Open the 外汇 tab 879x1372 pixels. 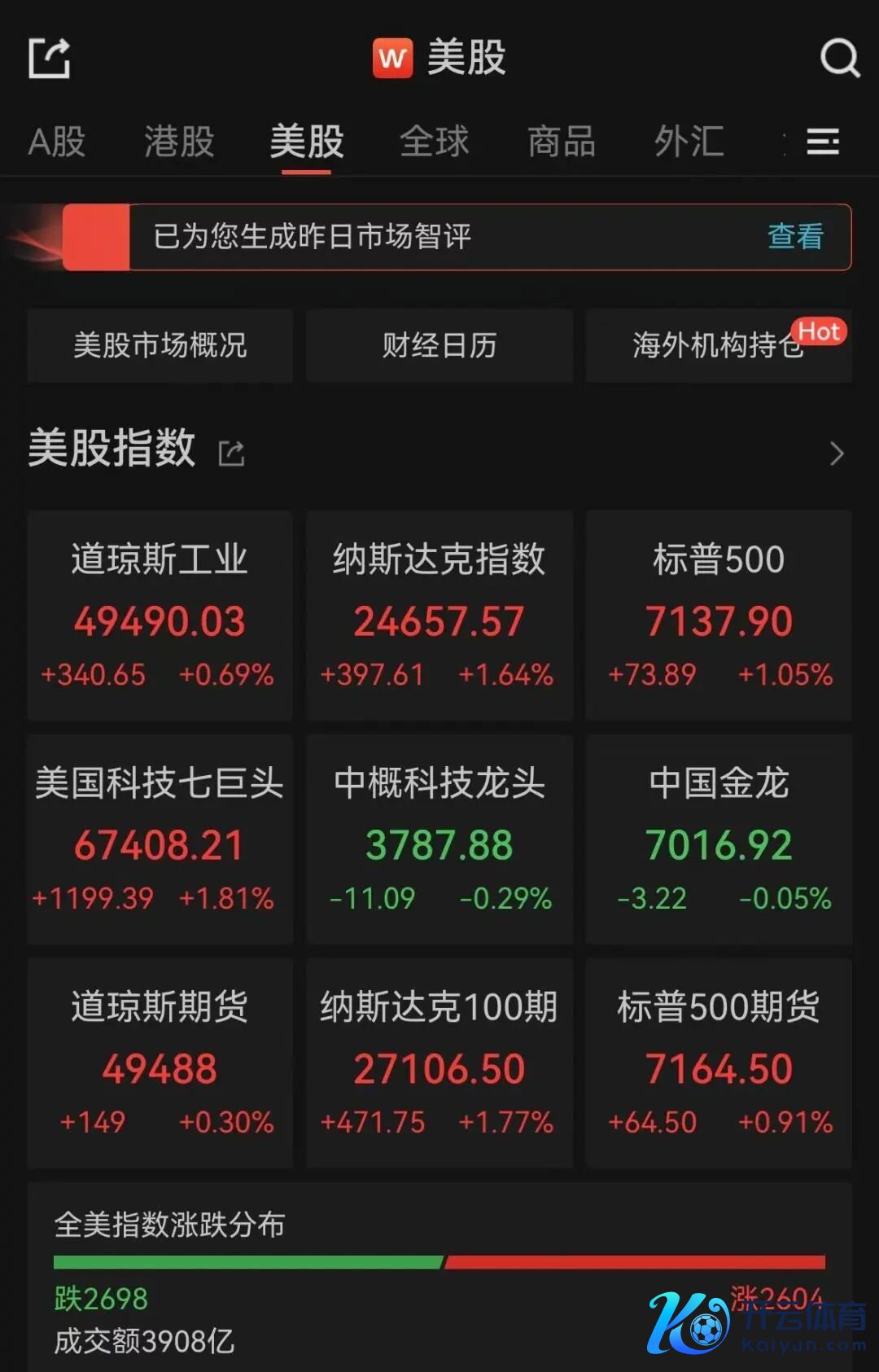(689, 142)
